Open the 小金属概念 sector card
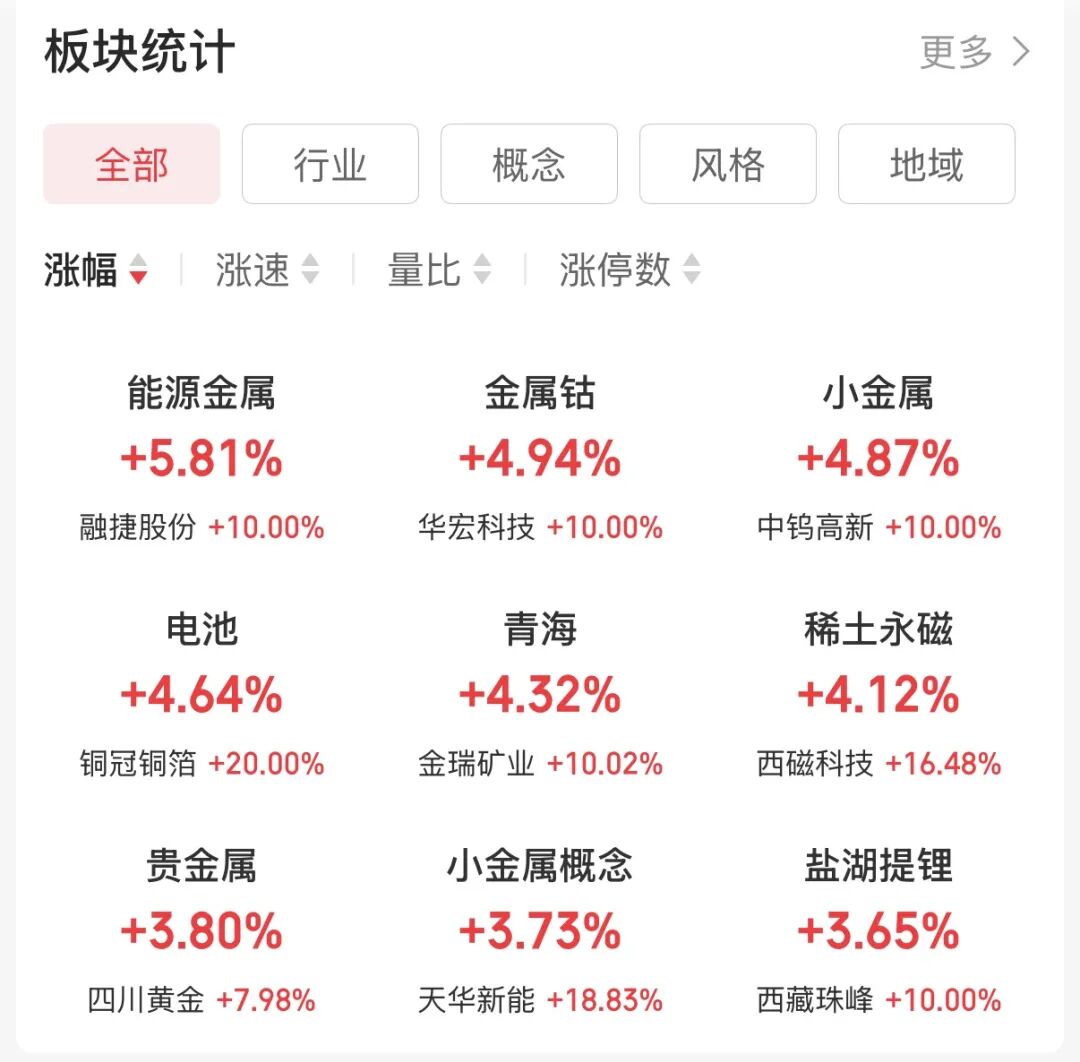 (x=540, y=931)
